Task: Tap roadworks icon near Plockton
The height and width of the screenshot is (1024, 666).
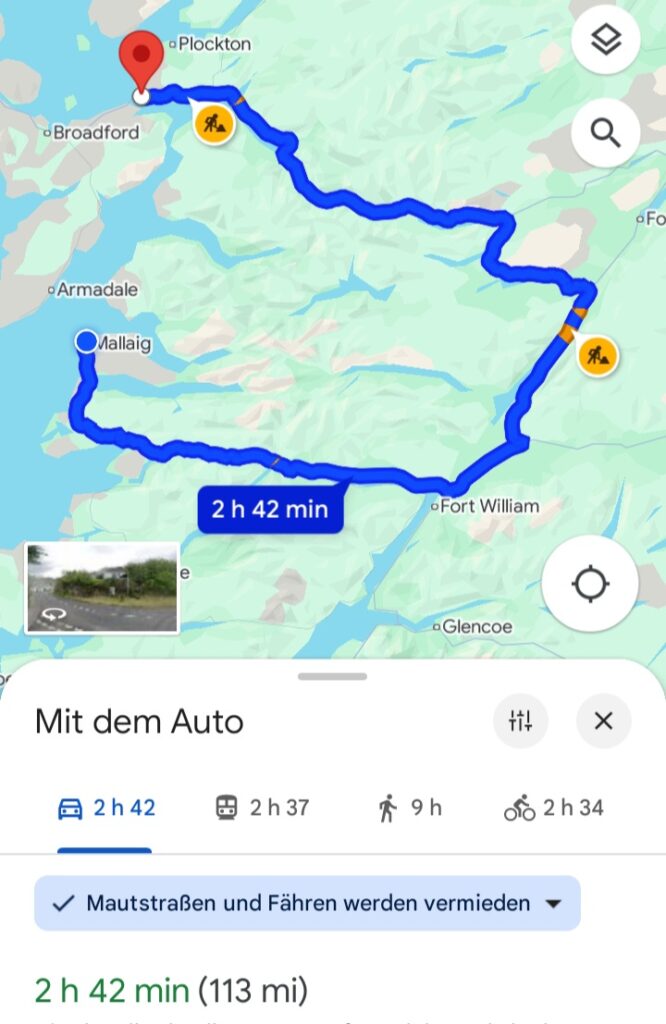Action: 214,124
